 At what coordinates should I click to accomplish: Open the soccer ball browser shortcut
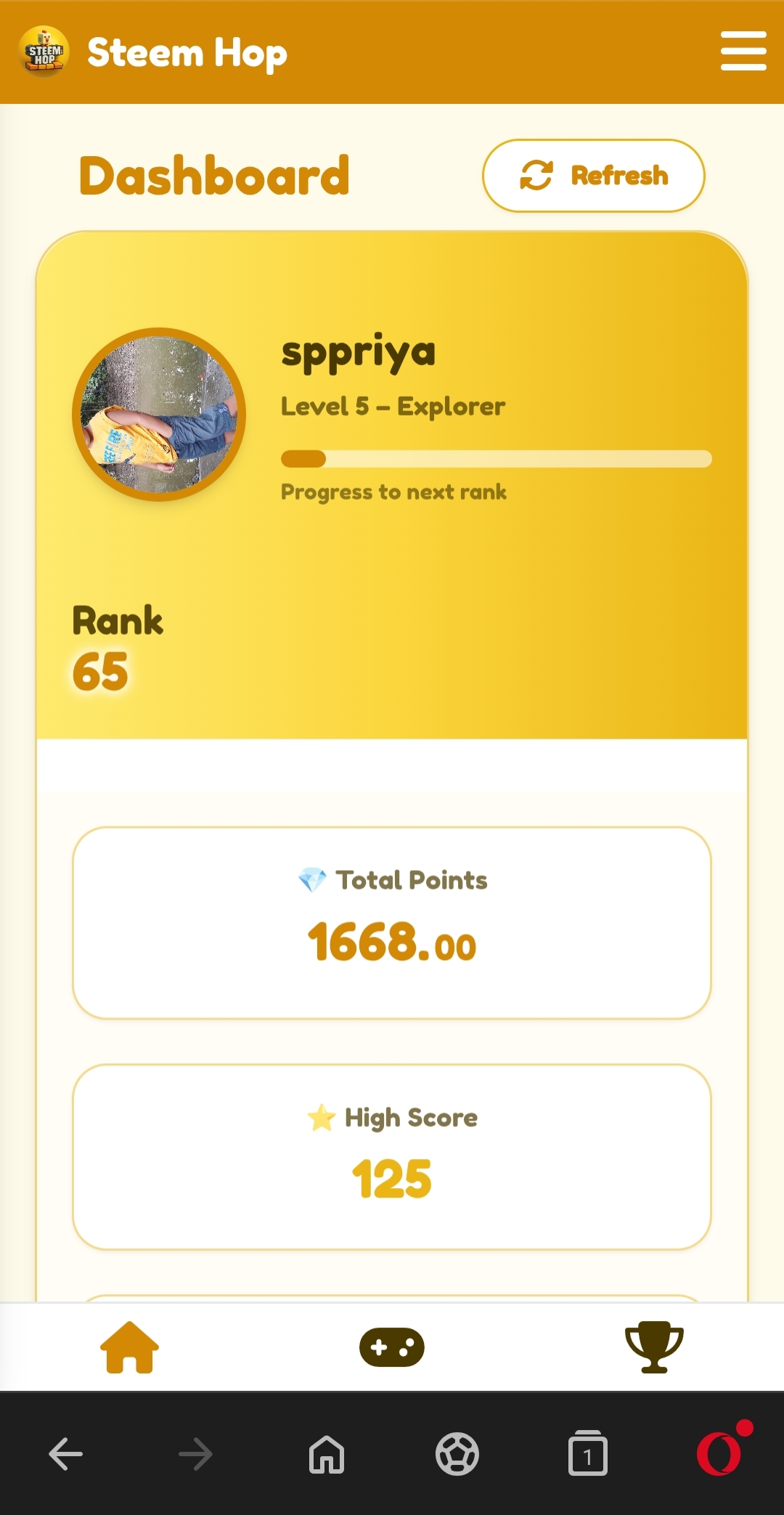[457, 1454]
